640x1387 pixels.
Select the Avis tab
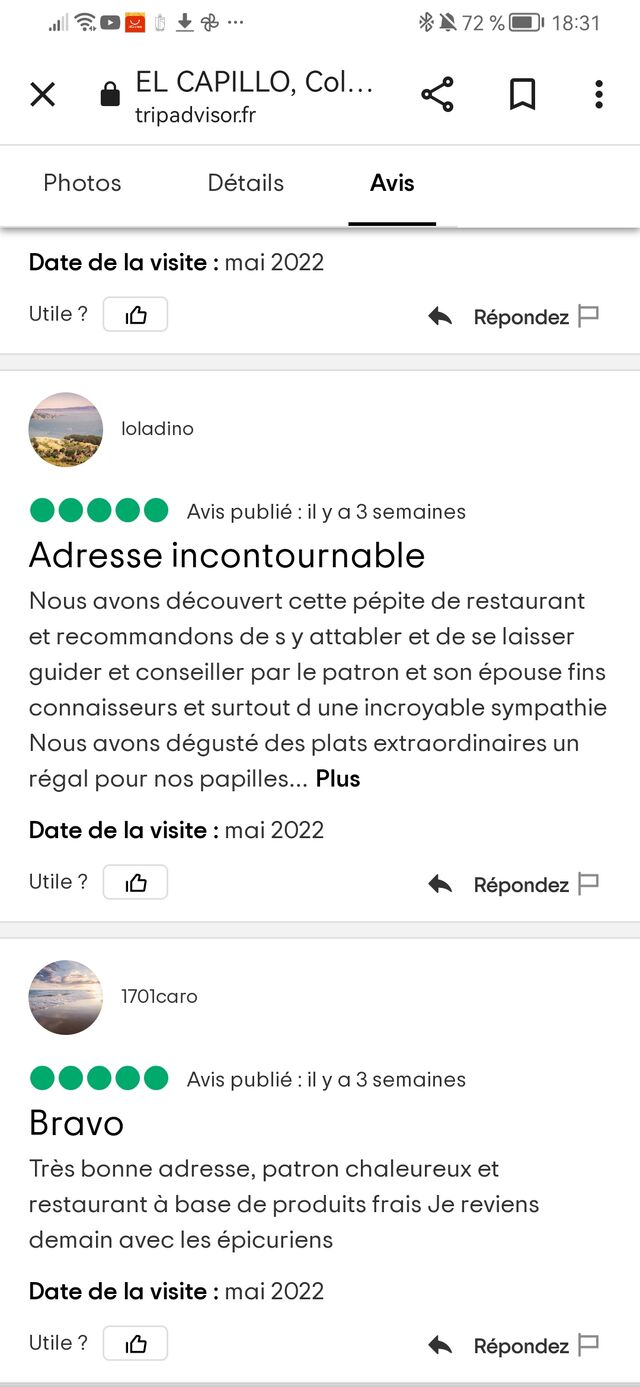pyautogui.click(x=392, y=183)
